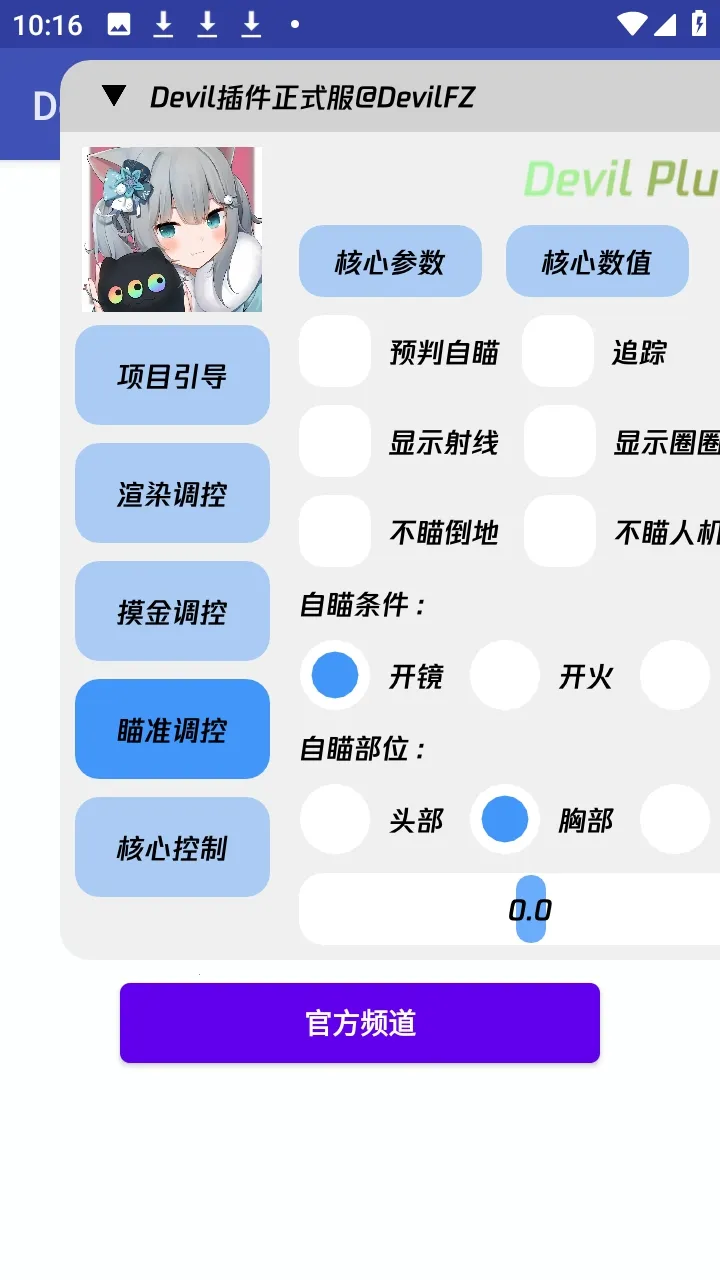The image size is (720, 1280).
Task: Select 头部 as the aim target
Action: click(335, 819)
